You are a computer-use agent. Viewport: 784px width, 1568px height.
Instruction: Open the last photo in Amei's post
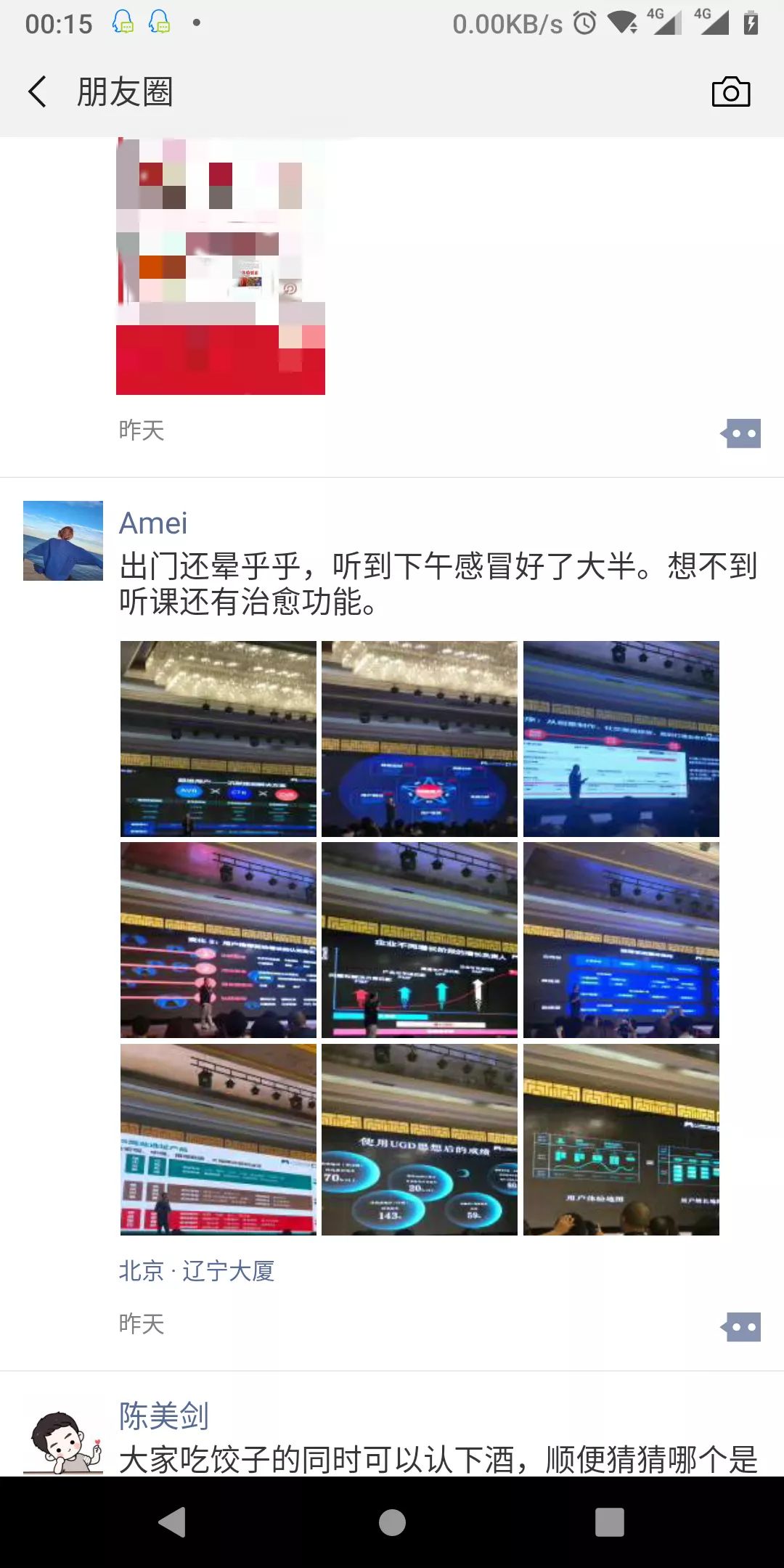pyautogui.click(x=621, y=1140)
